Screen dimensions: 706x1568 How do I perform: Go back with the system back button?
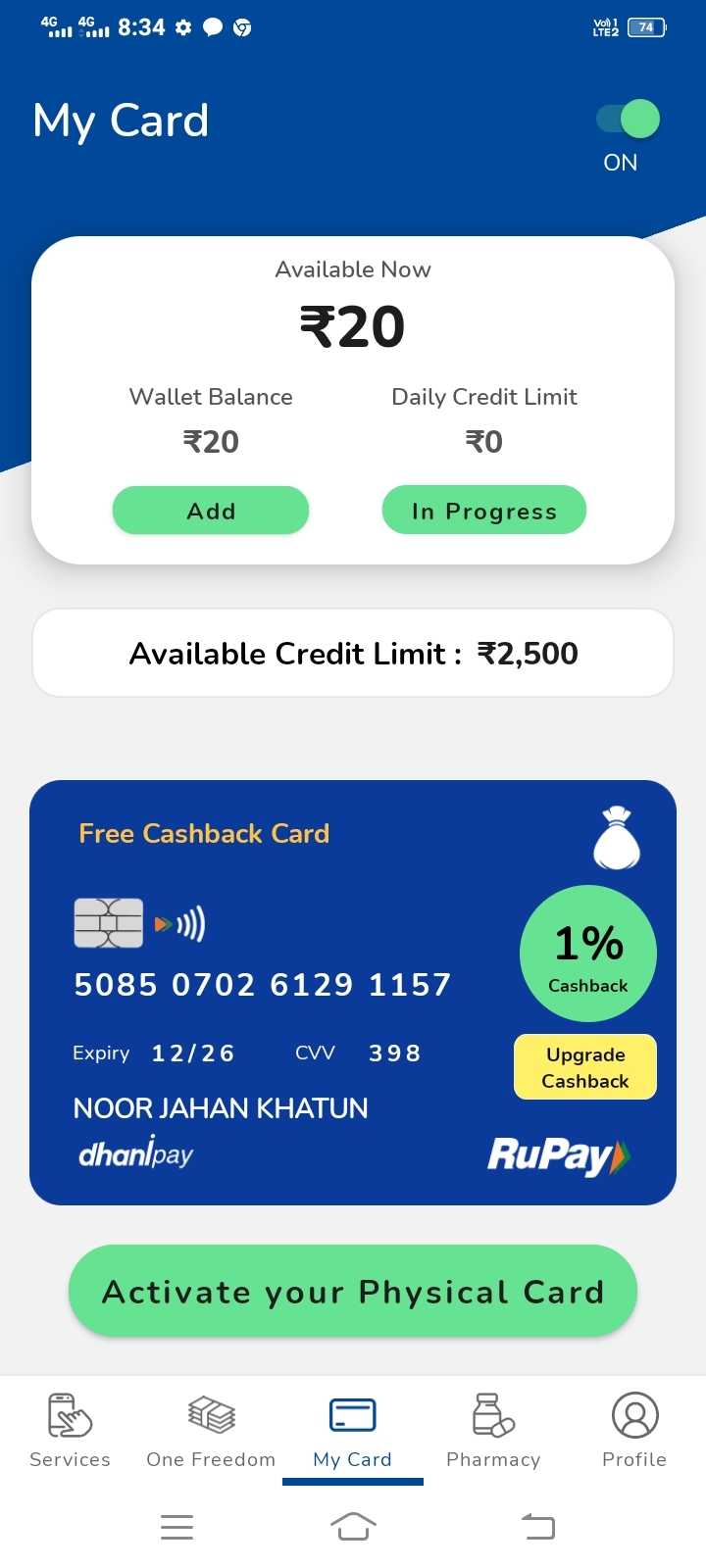538,1527
